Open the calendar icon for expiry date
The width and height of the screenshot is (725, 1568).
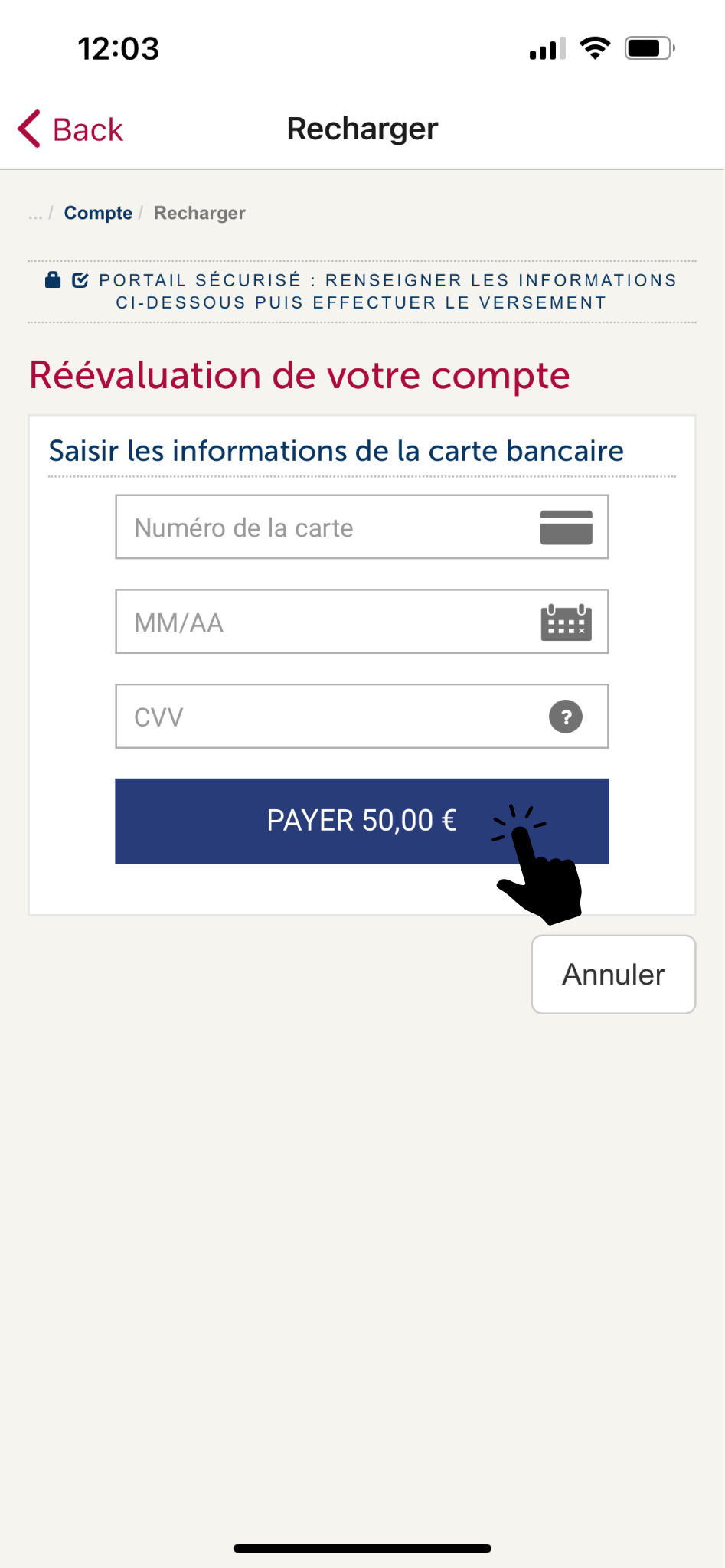pyautogui.click(x=566, y=622)
